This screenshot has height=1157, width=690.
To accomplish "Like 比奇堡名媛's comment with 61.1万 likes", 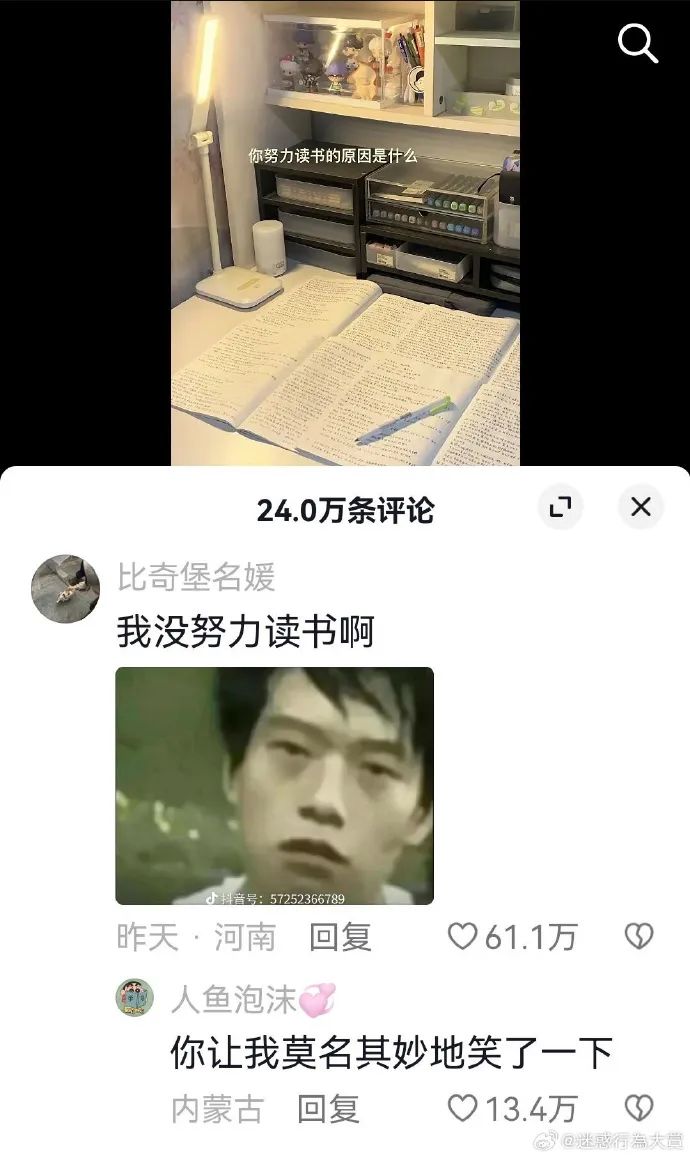I will [x=463, y=937].
